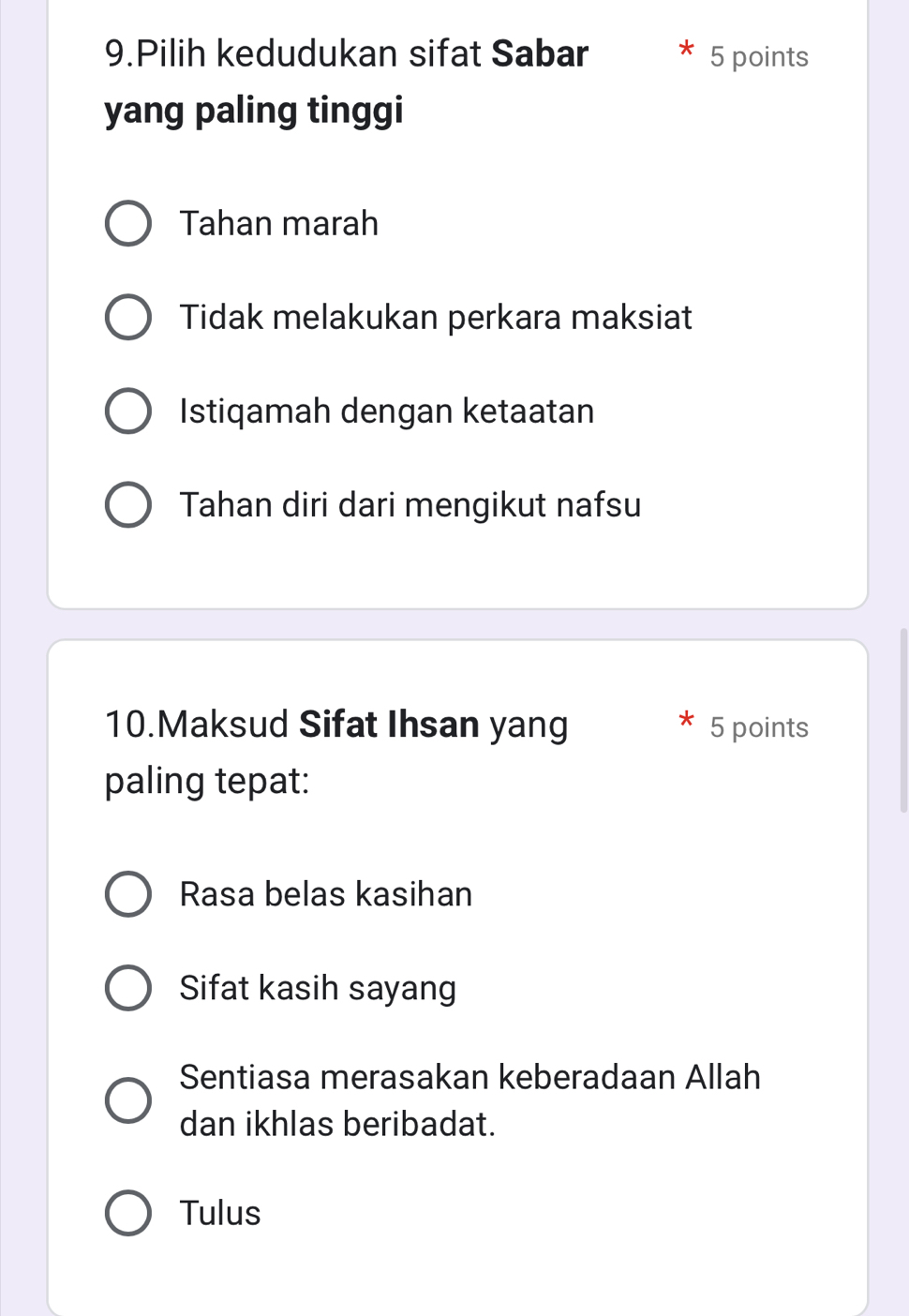Choose "Tidak melakukan perkara maksiat"
The image size is (909, 1316).
click(127, 317)
